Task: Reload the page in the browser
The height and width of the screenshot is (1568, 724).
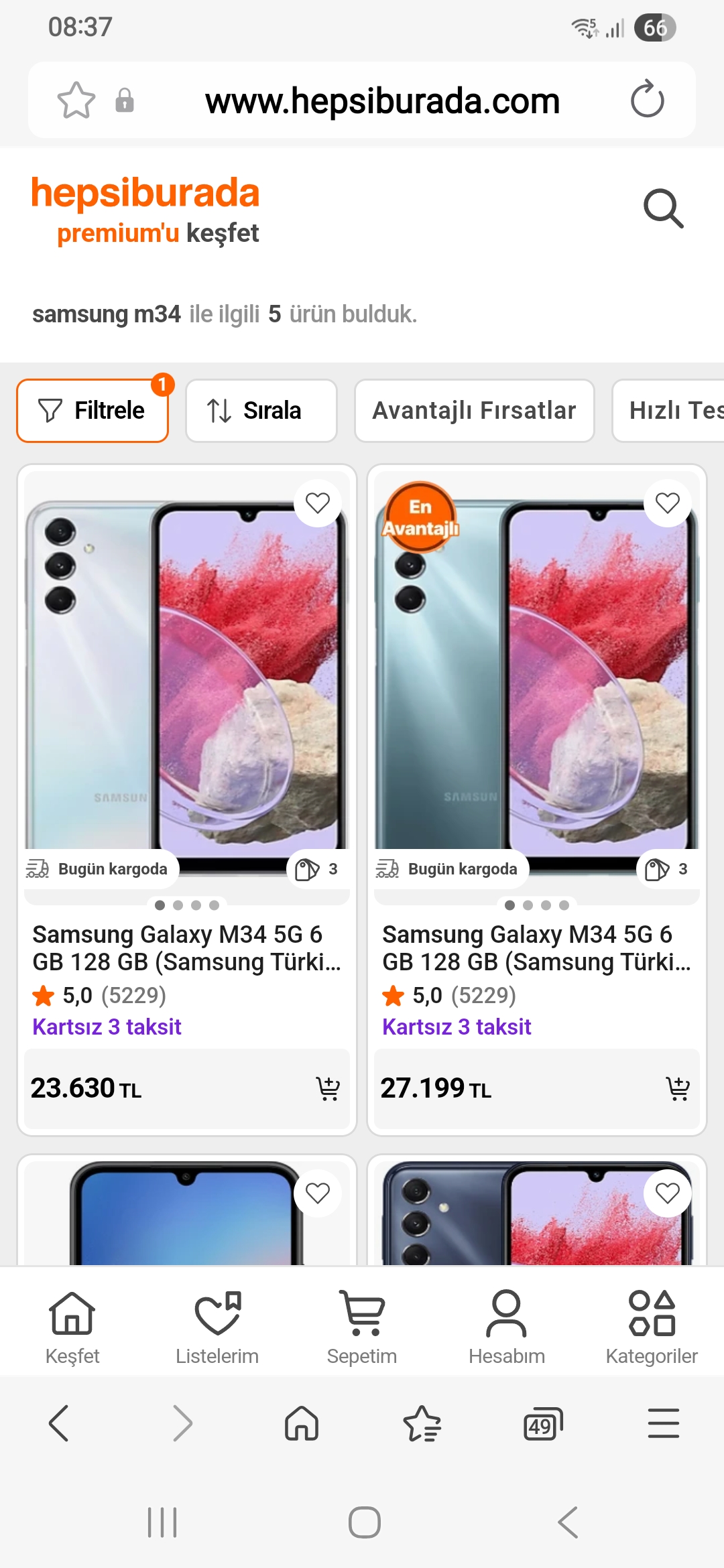Action: click(x=647, y=100)
